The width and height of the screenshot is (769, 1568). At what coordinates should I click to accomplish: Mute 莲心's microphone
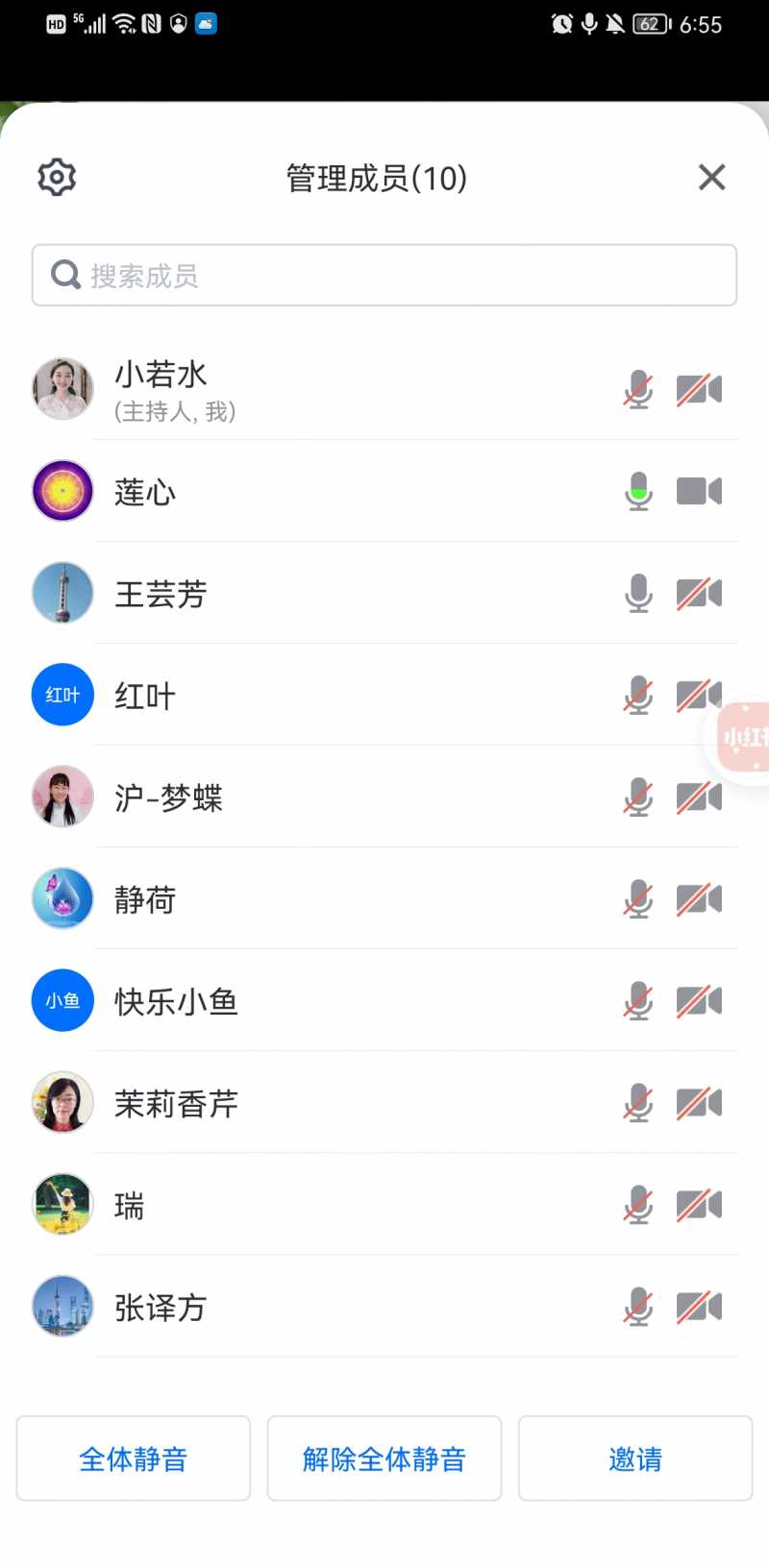(638, 492)
